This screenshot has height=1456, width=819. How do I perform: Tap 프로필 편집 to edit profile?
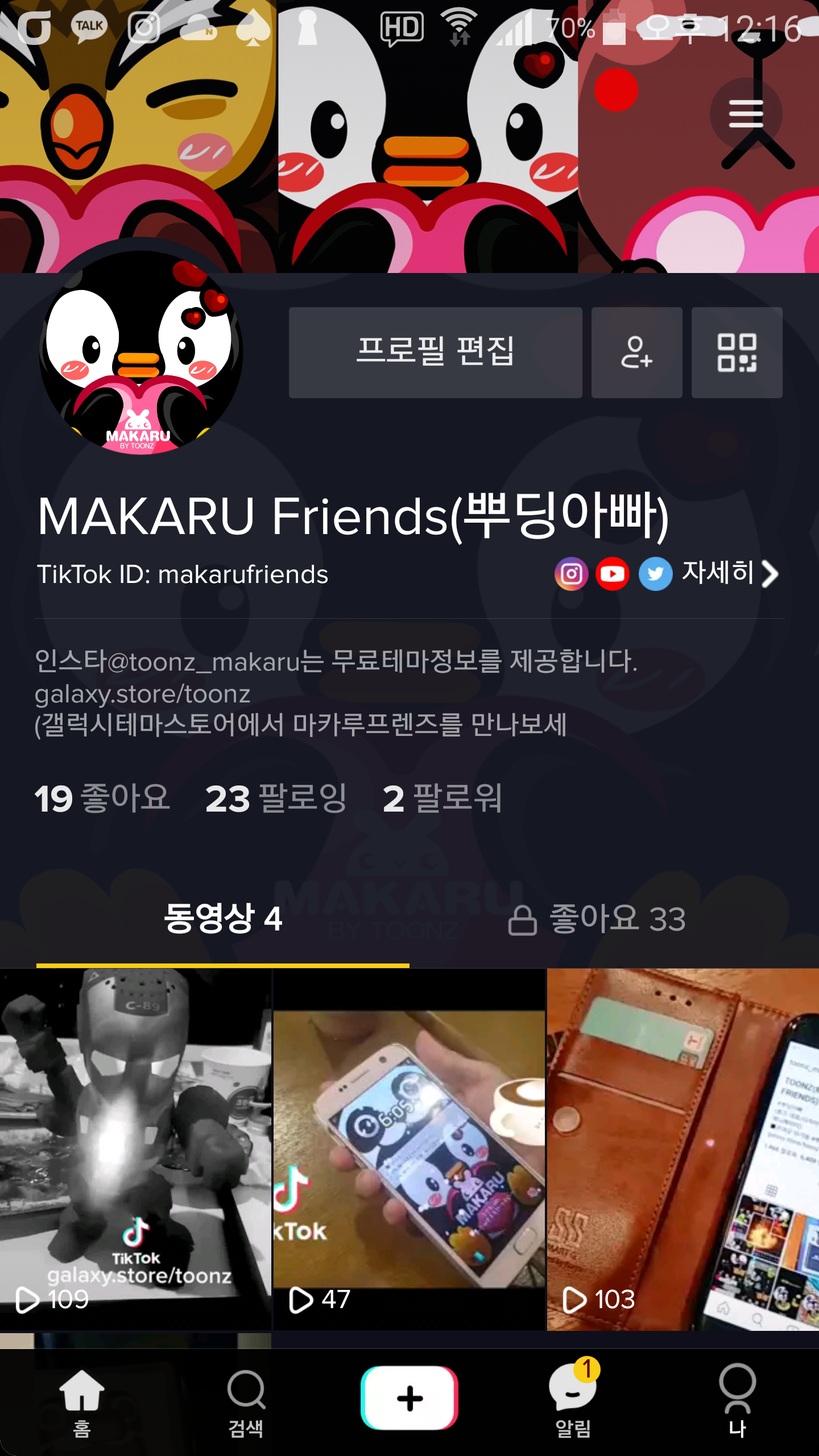pyautogui.click(x=436, y=351)
